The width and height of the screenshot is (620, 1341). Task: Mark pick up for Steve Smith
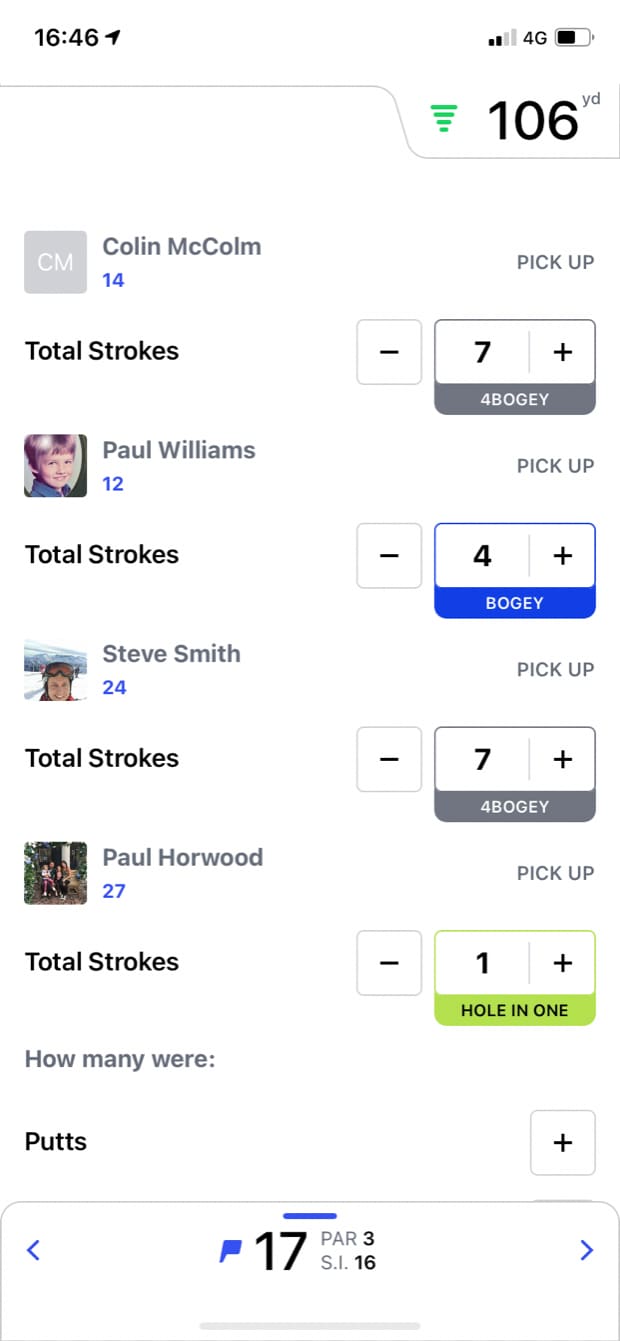point(555,670)
